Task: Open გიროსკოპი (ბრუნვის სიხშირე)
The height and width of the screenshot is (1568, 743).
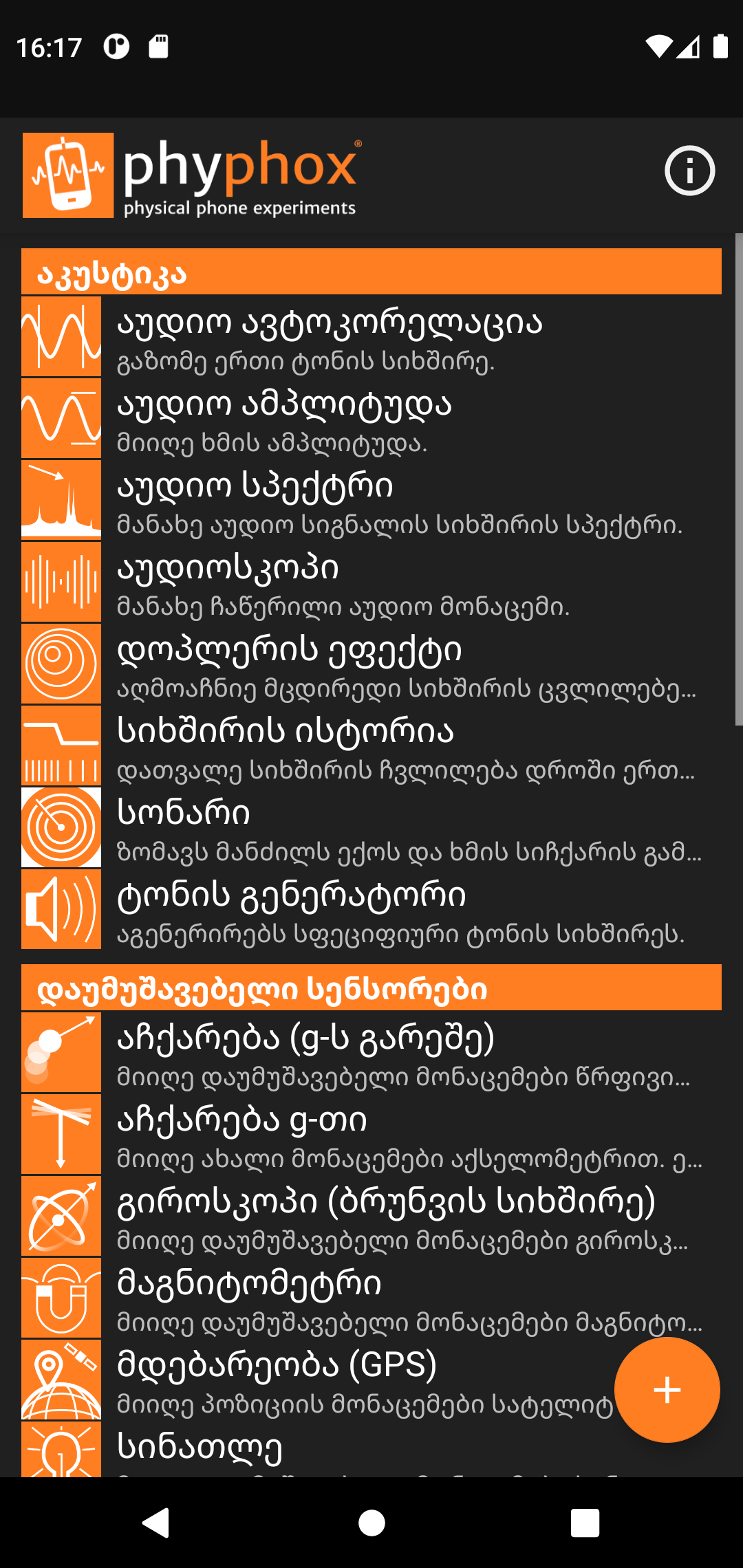Action: [x=371, y=1217]
